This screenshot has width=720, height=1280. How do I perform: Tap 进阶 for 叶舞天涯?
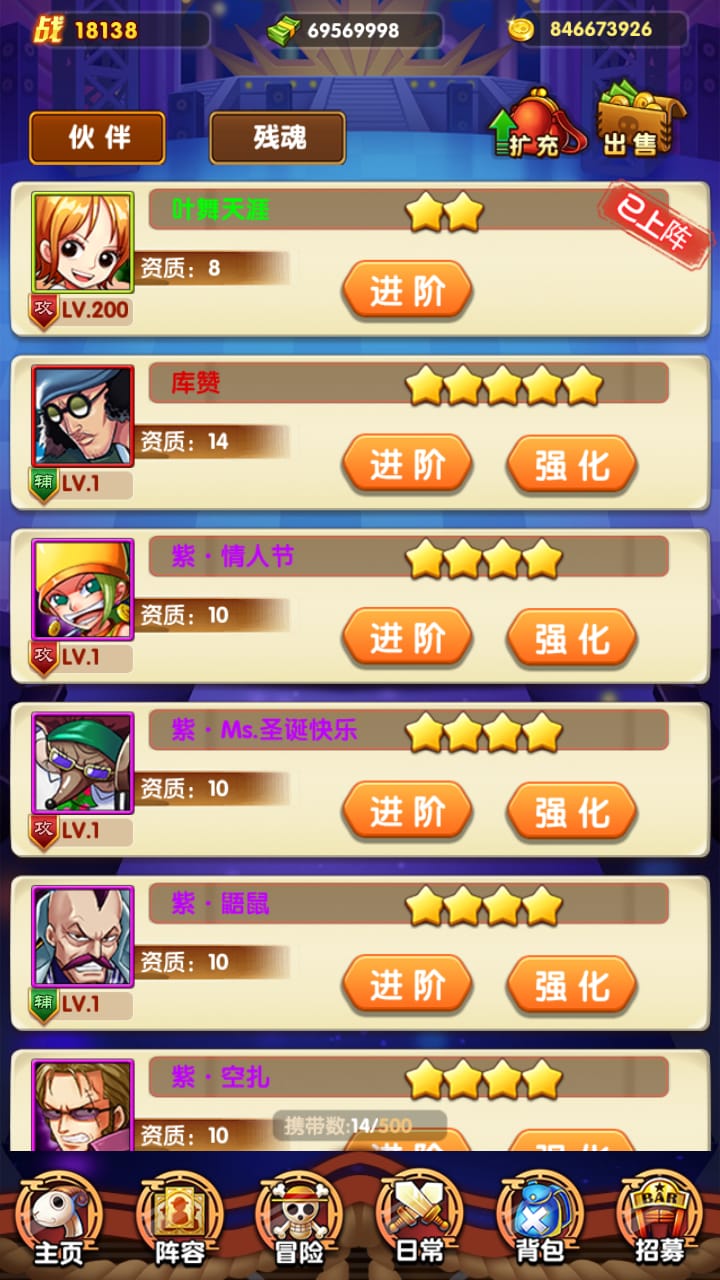coord(407,291)
